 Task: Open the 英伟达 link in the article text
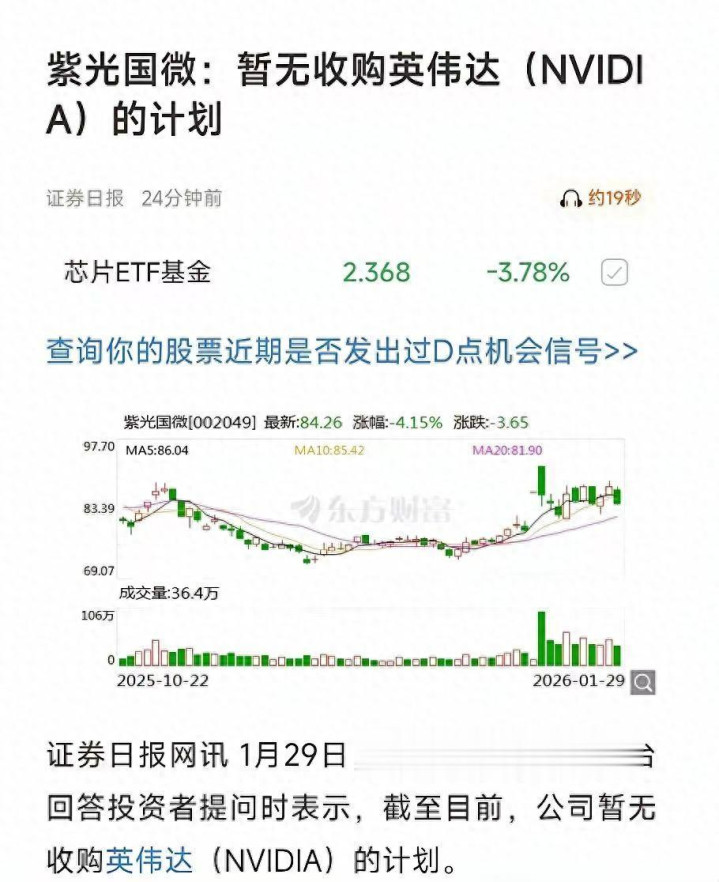click(145, 858)
